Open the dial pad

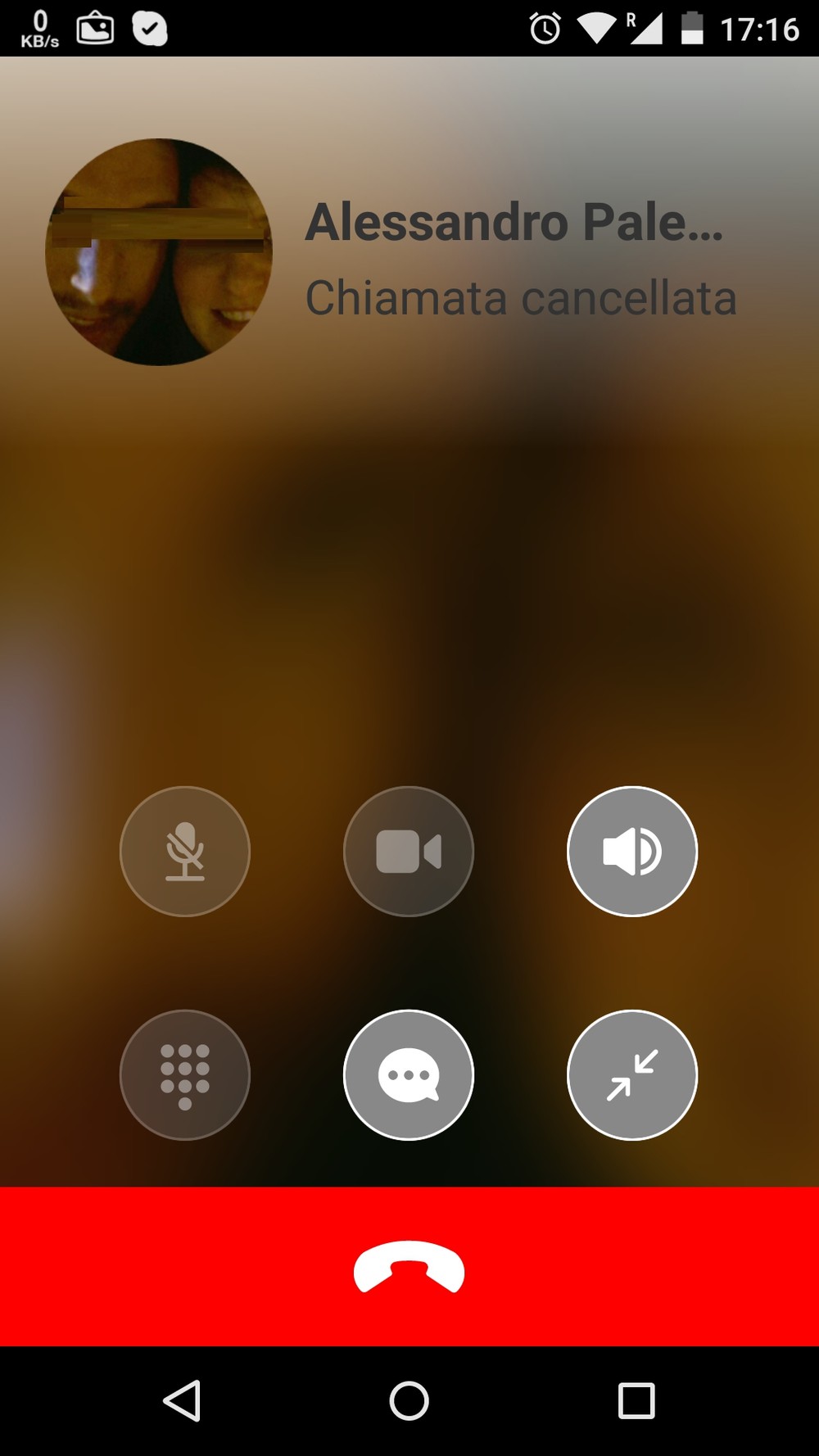[x=185, y=1075]
